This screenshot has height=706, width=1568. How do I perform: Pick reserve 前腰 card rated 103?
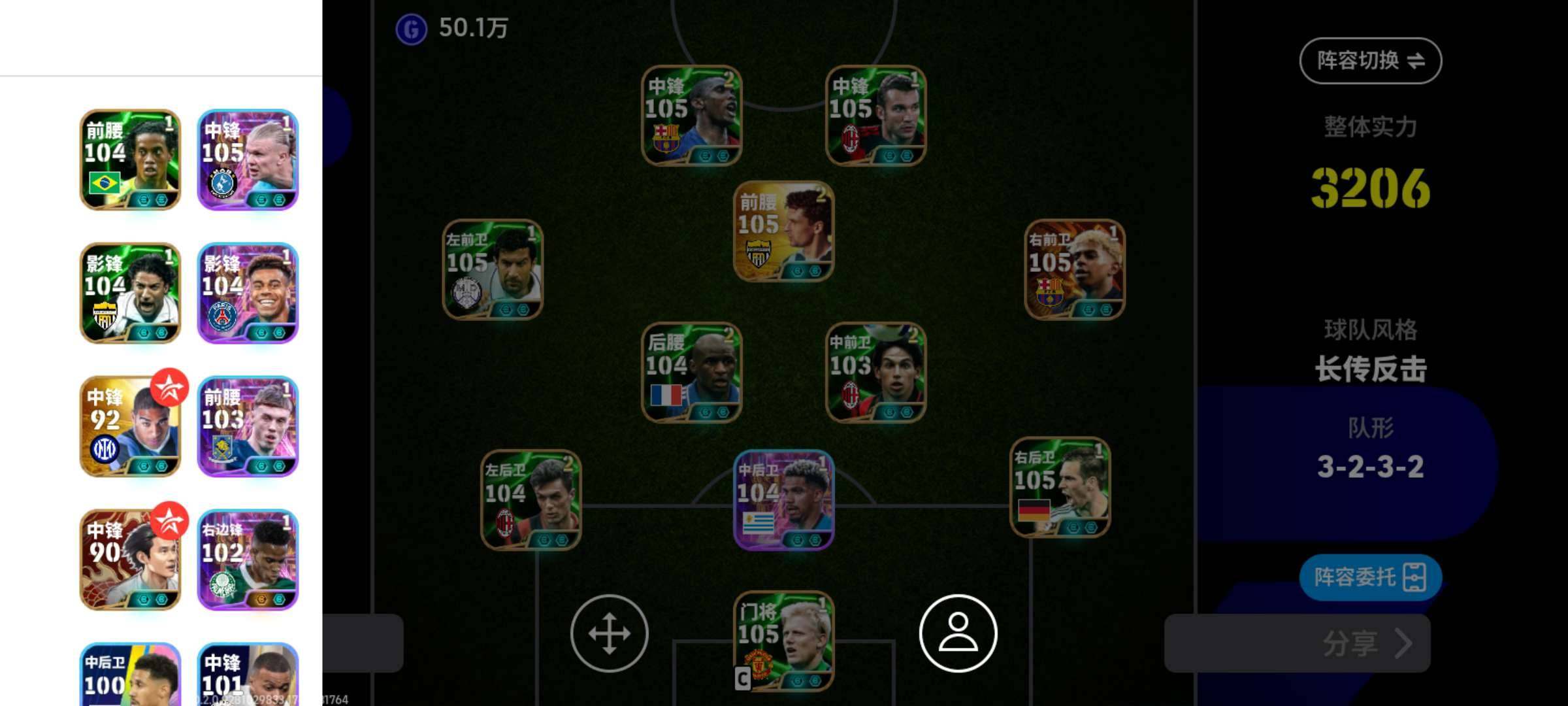click(x=248, y=426)
